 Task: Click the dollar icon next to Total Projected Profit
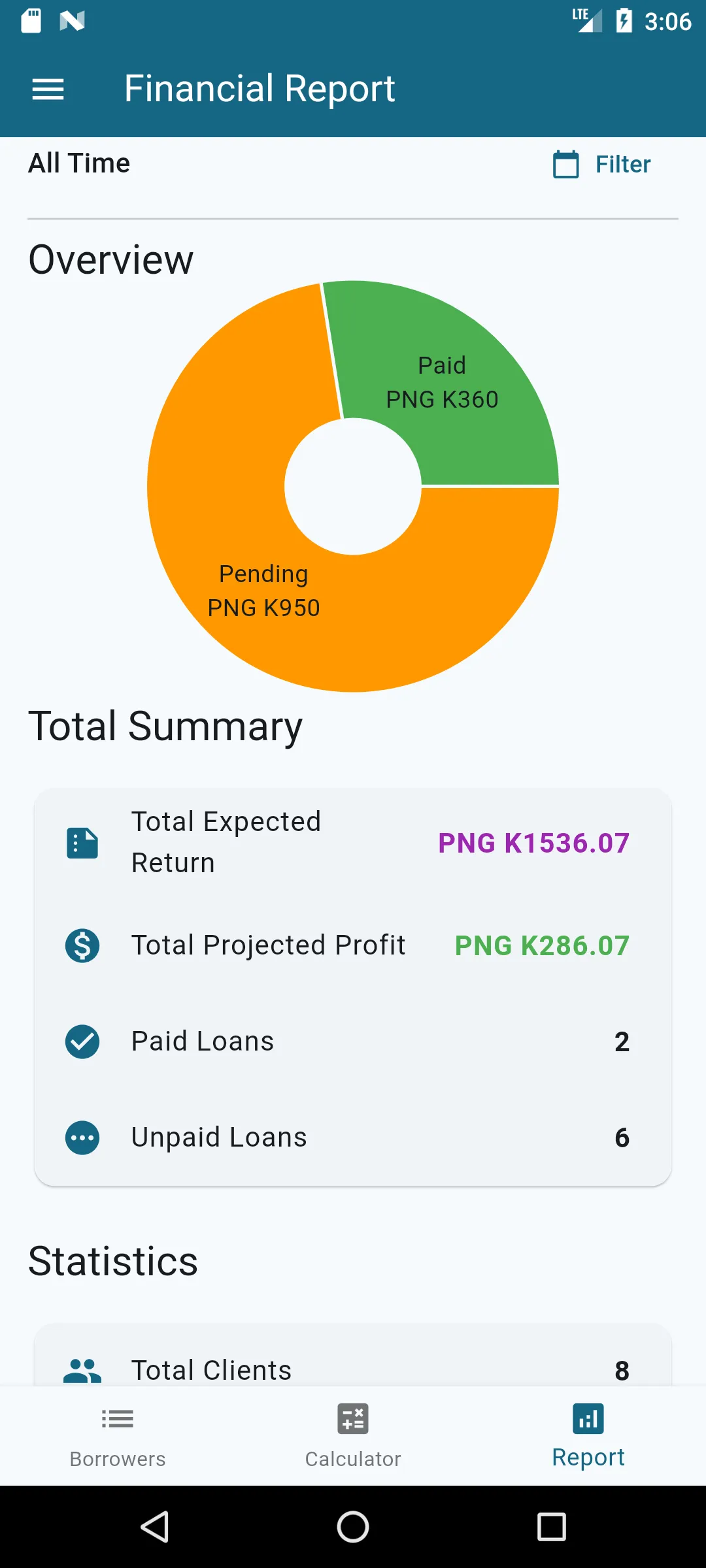pos(82,945)
